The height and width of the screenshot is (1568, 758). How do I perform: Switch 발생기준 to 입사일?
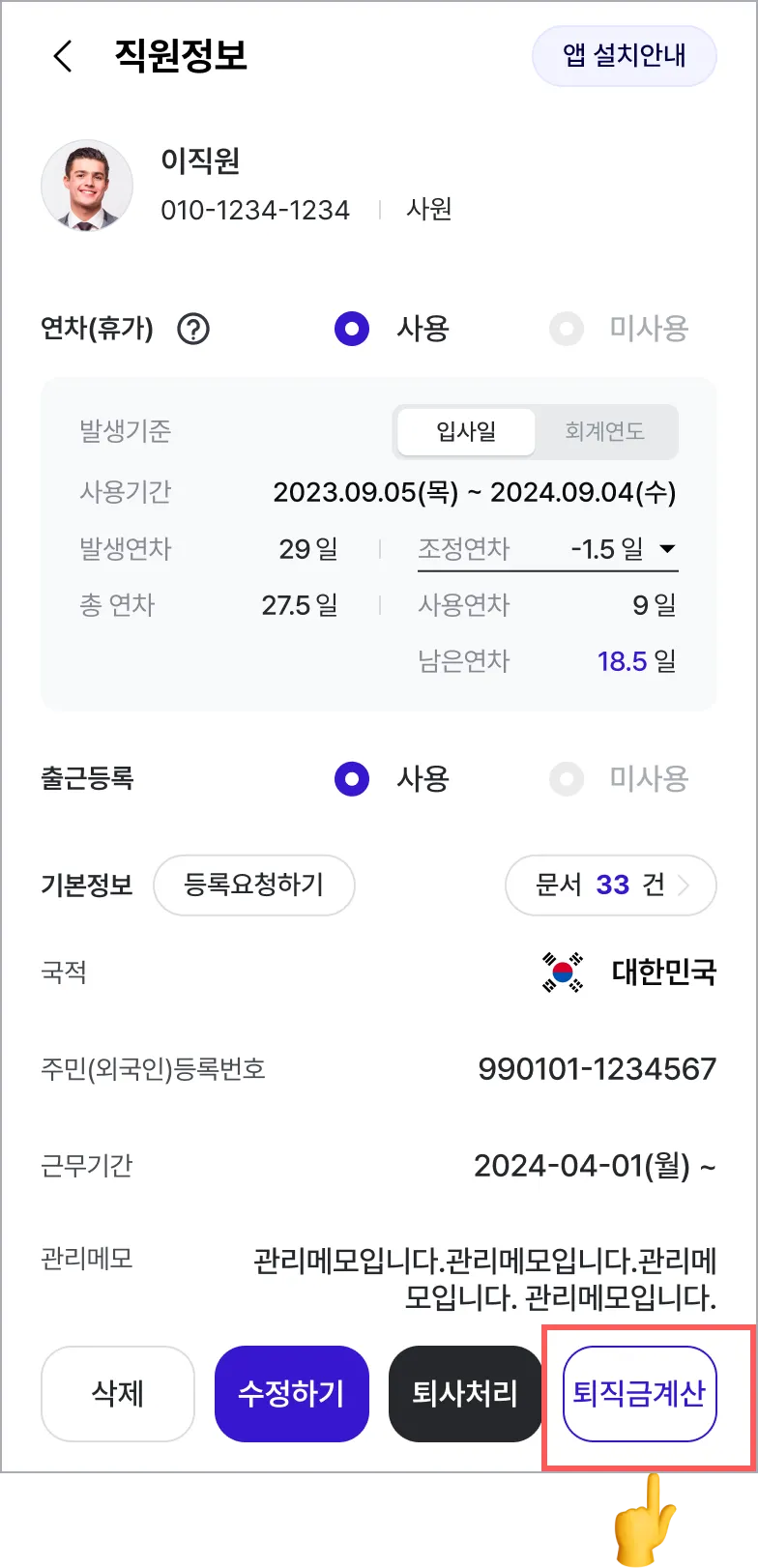(466, 431)
